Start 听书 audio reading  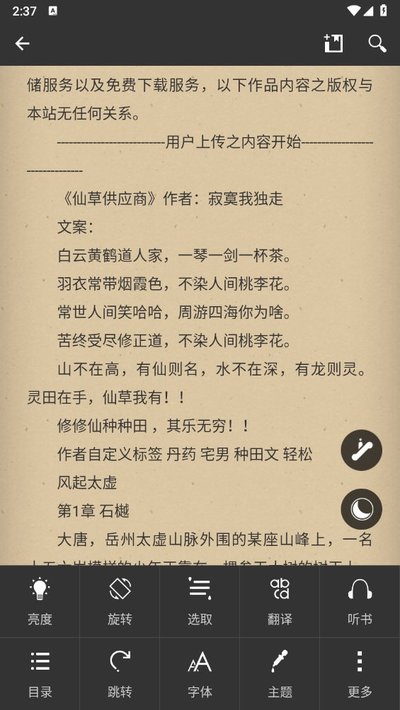360,601
